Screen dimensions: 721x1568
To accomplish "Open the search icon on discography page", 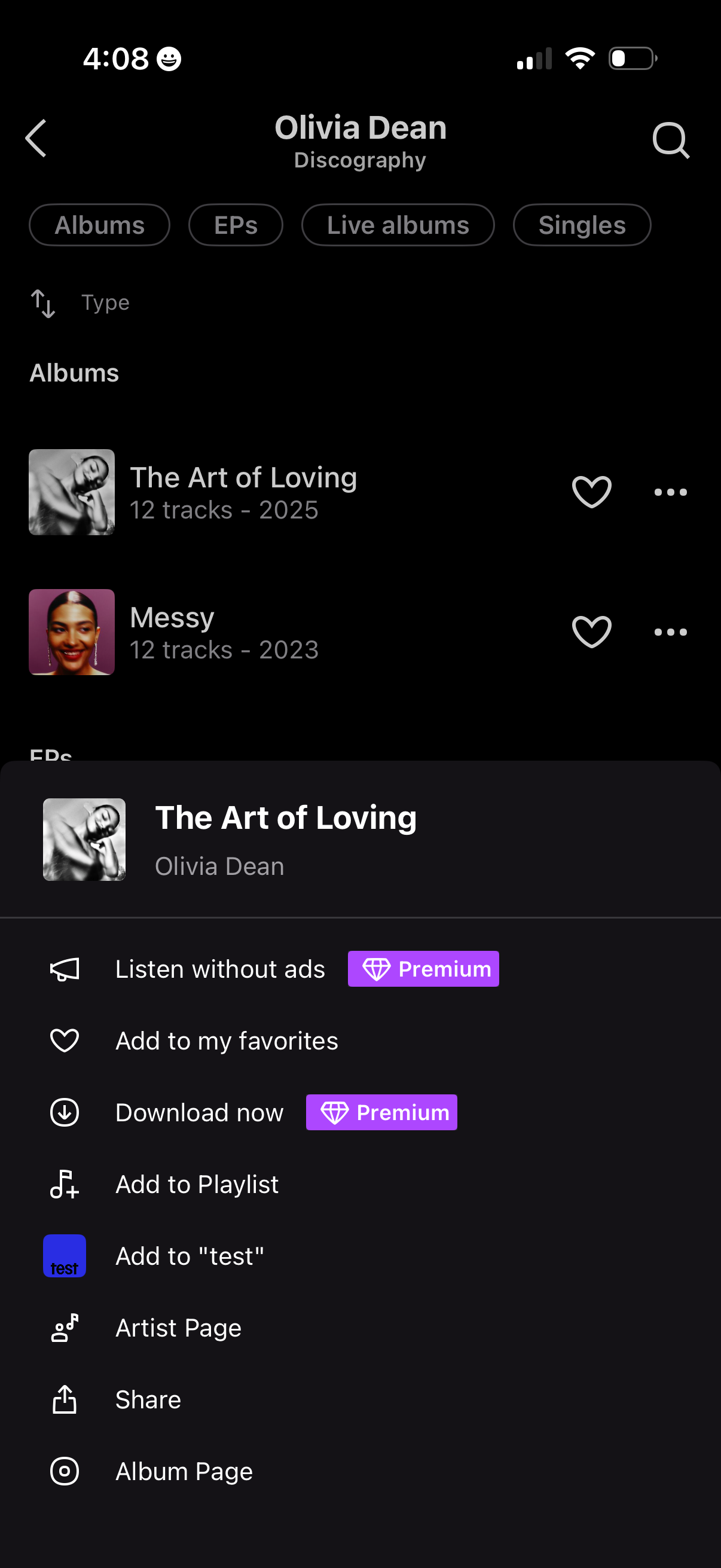I will point(671,140).
